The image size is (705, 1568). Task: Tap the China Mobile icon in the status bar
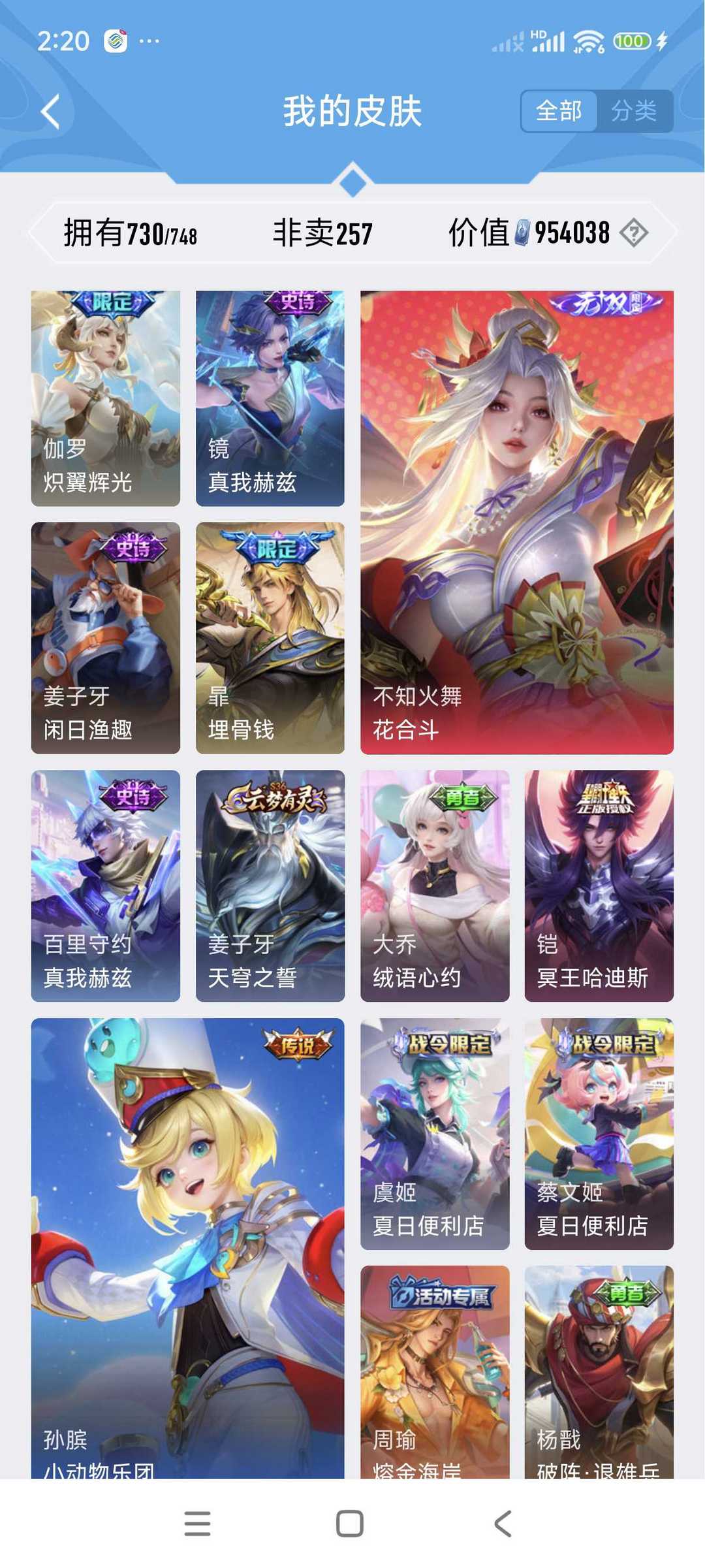point(117,40)
